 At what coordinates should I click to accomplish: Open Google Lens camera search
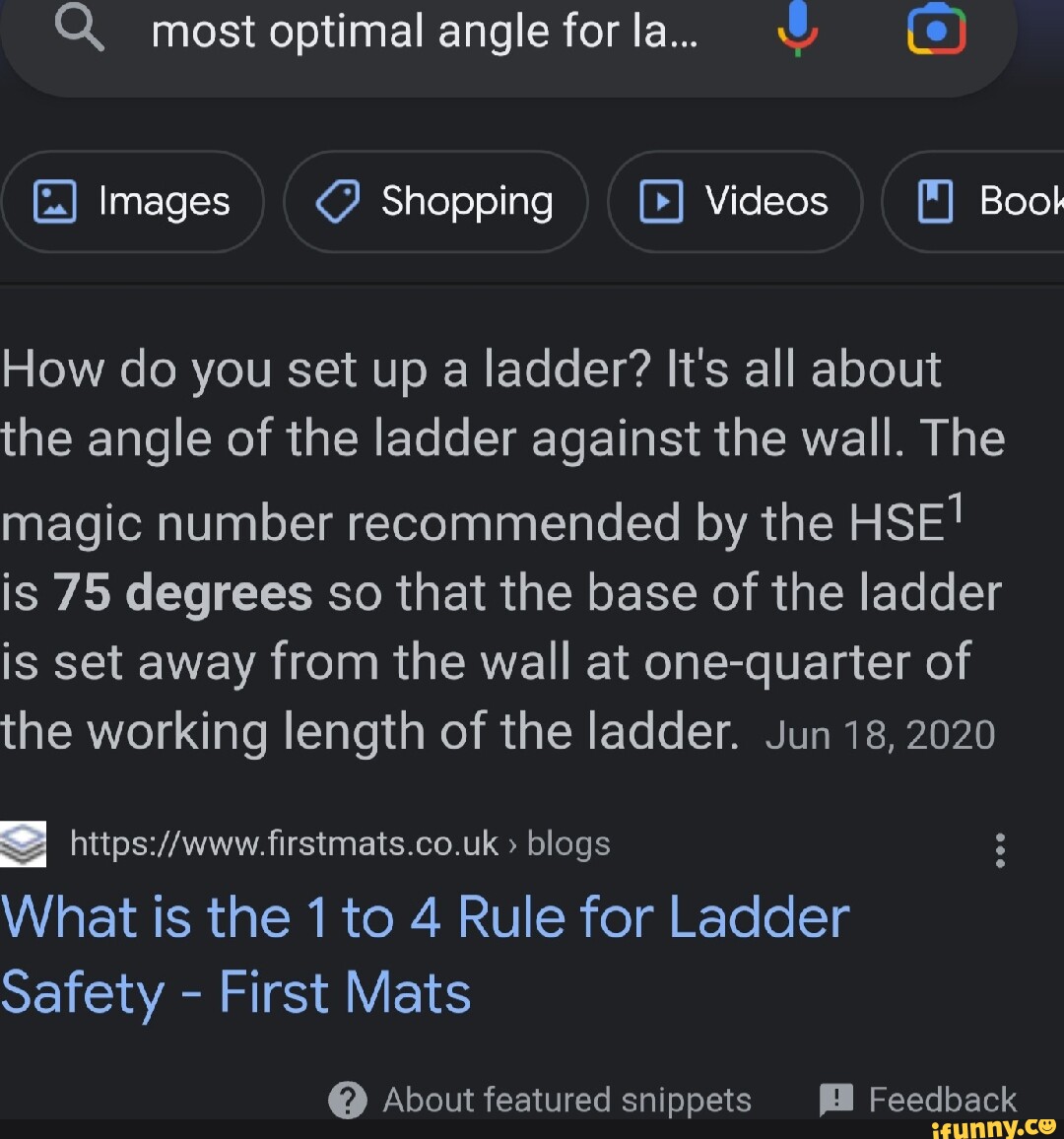coord(936,31)
